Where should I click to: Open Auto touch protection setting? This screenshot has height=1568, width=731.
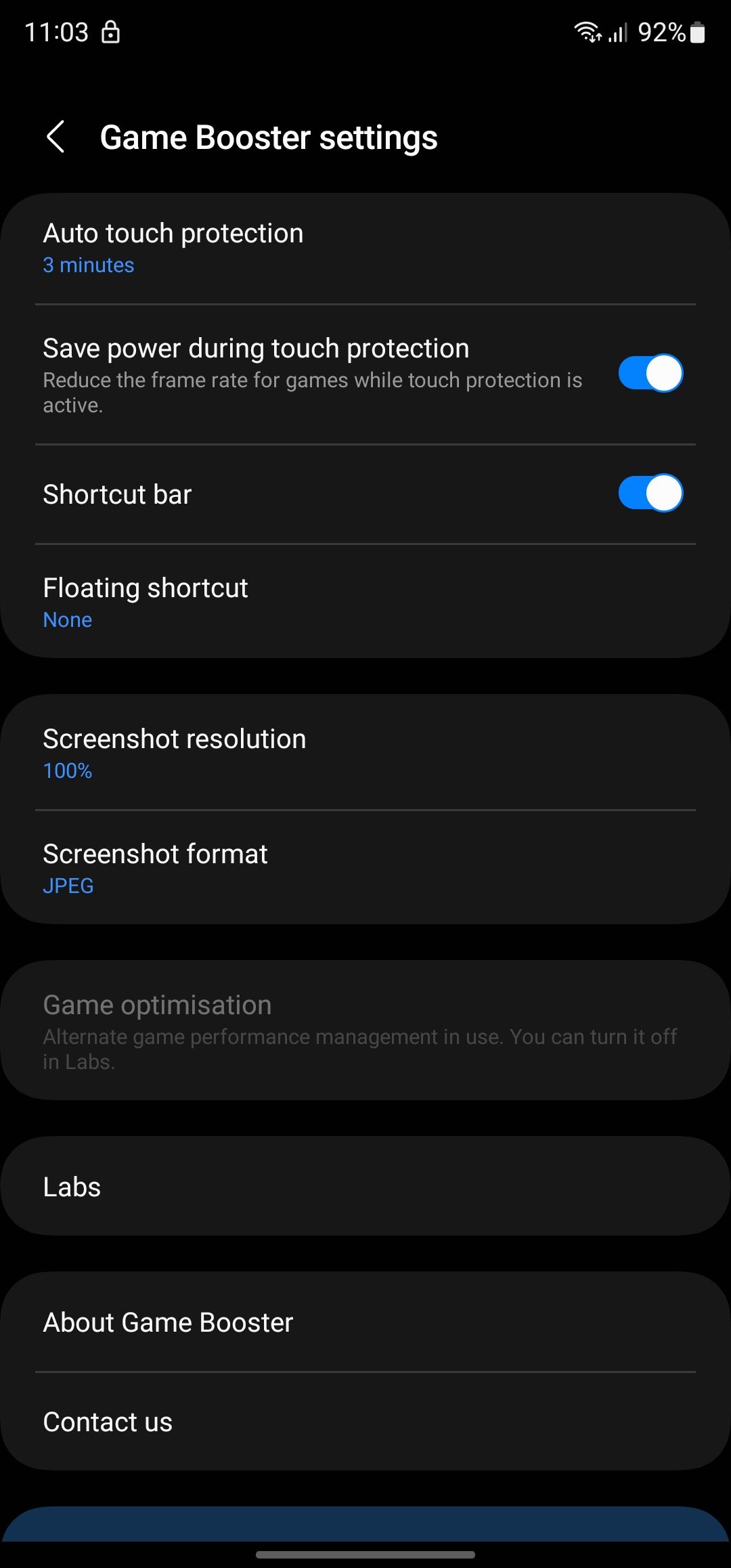coord(365,248)
